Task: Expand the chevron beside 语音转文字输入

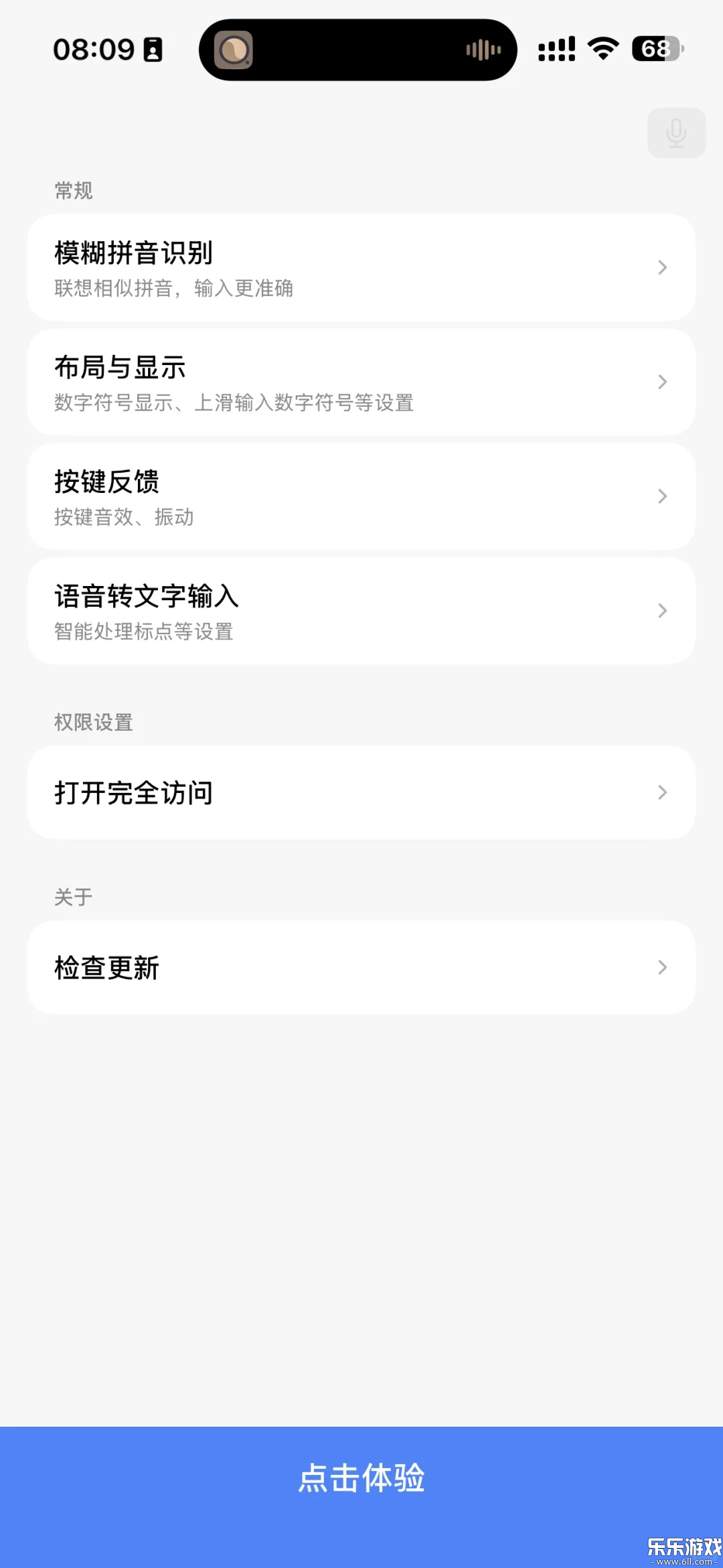Action: (662, 610)
